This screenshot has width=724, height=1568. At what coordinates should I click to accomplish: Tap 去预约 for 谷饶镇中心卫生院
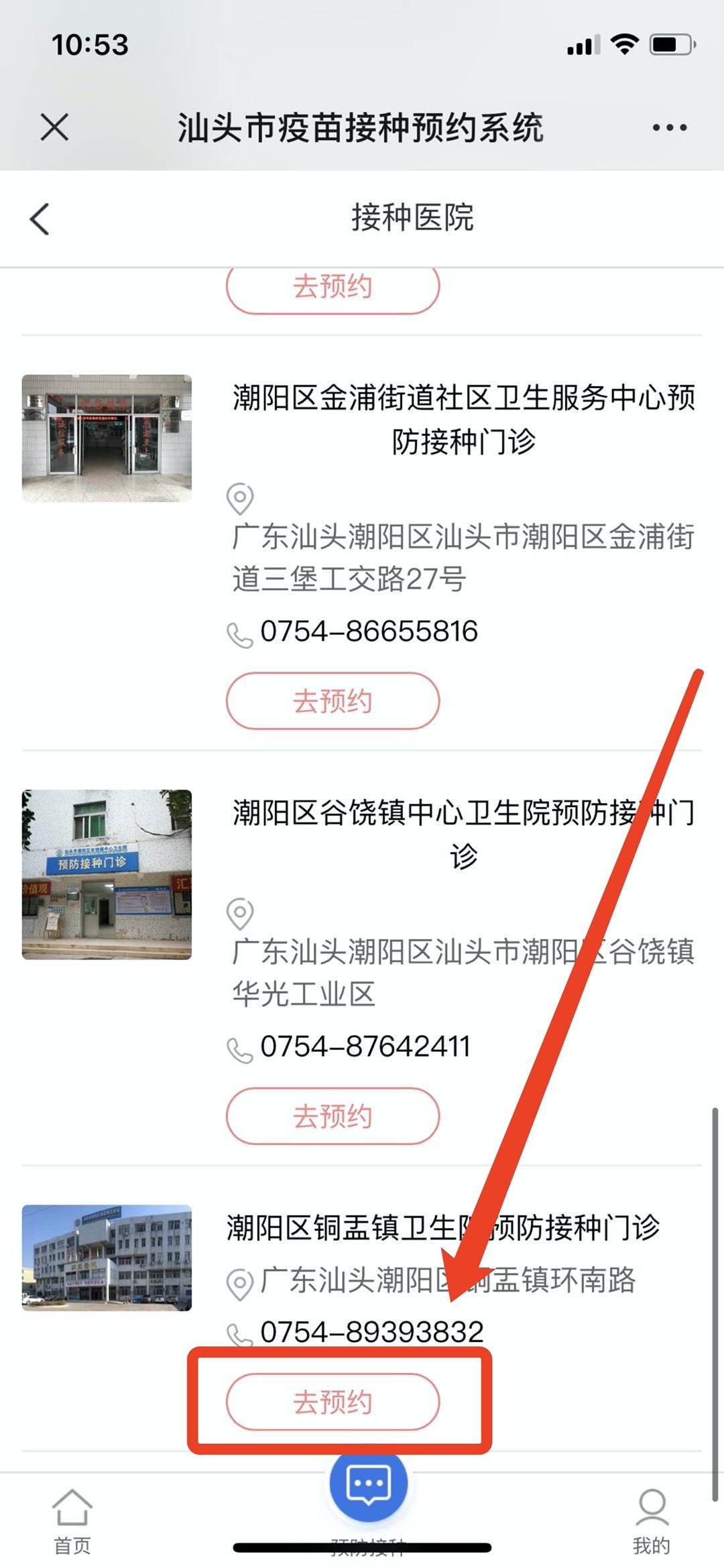tap(333, 1115)
